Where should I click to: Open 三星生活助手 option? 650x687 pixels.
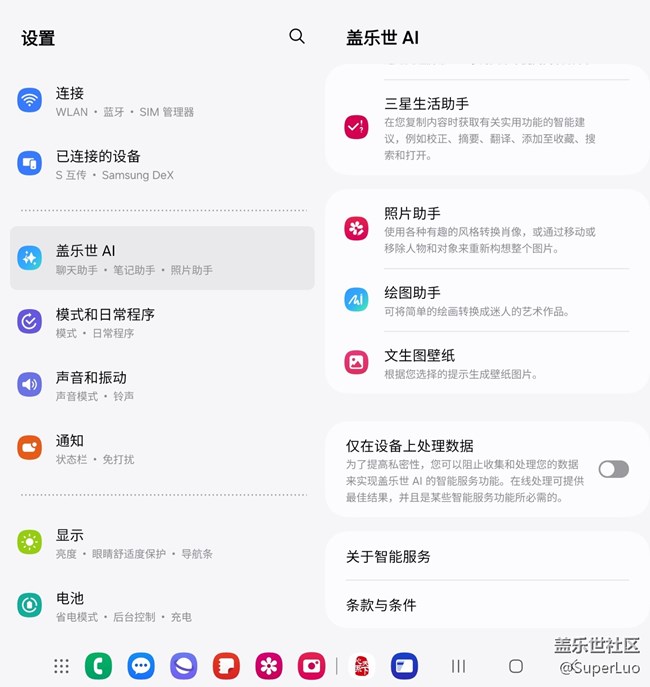(487, 128)
